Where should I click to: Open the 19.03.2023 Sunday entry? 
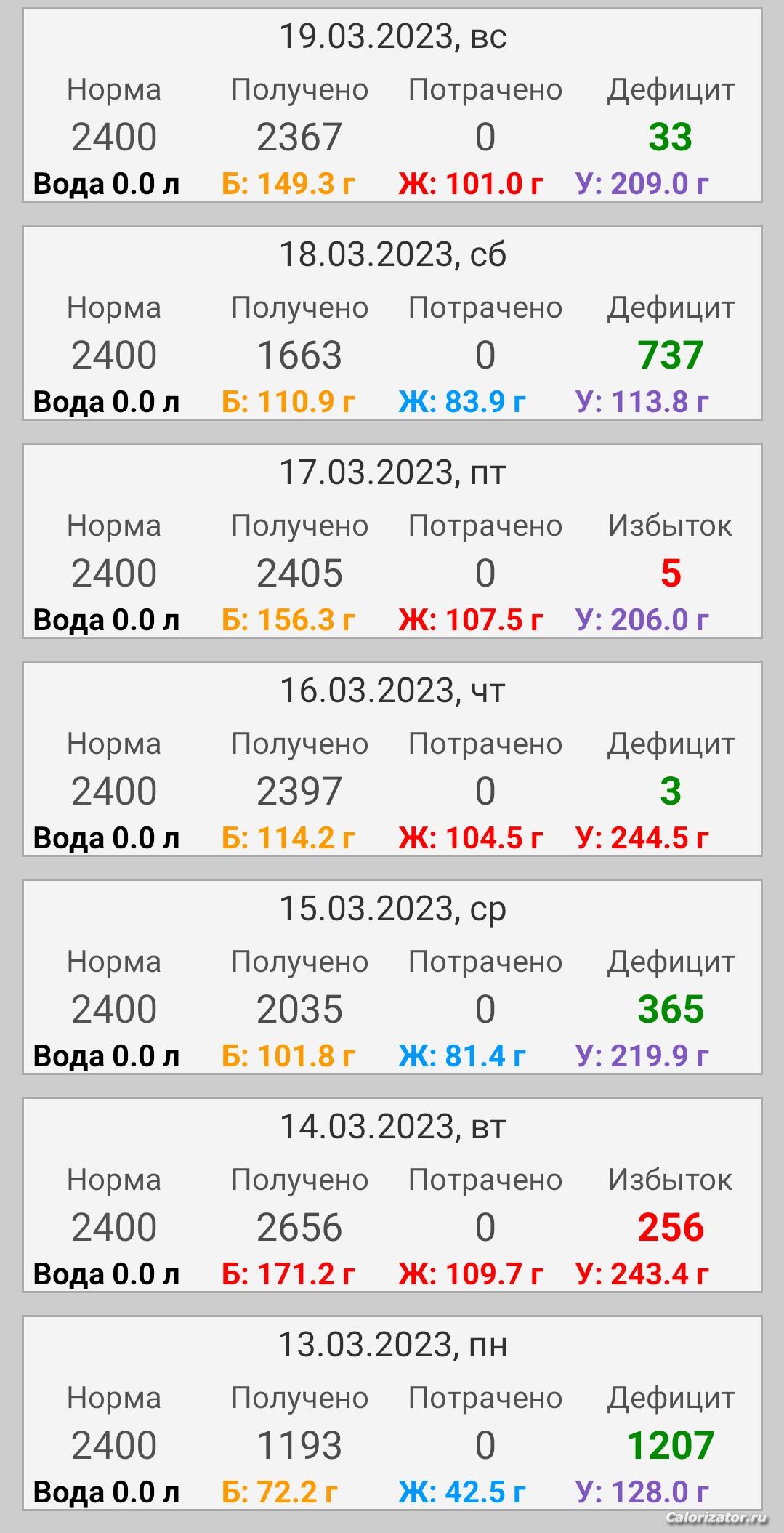click(392, 105)
